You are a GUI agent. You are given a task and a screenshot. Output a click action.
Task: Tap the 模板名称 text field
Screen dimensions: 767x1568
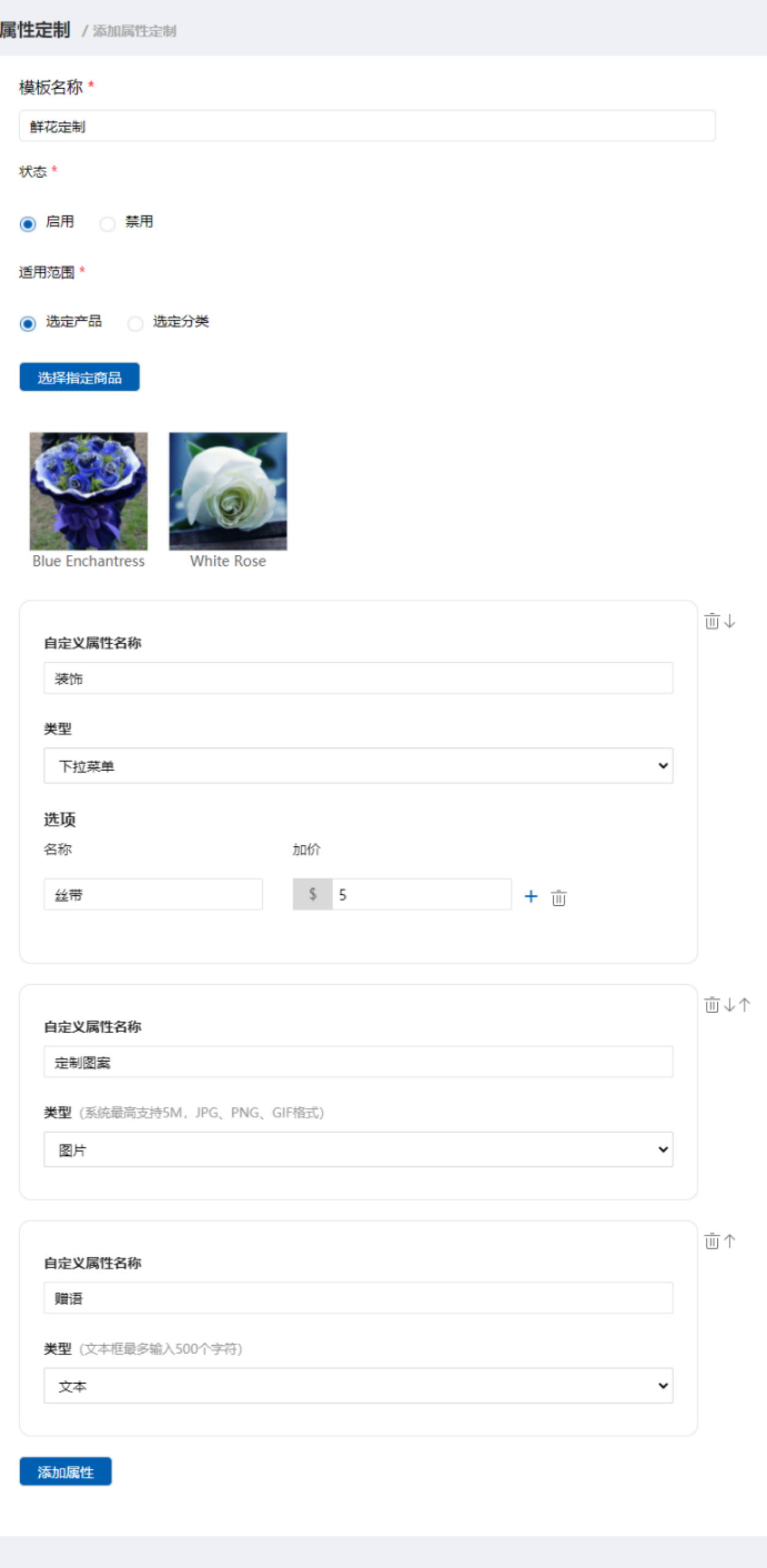click(x=367, y=126)
